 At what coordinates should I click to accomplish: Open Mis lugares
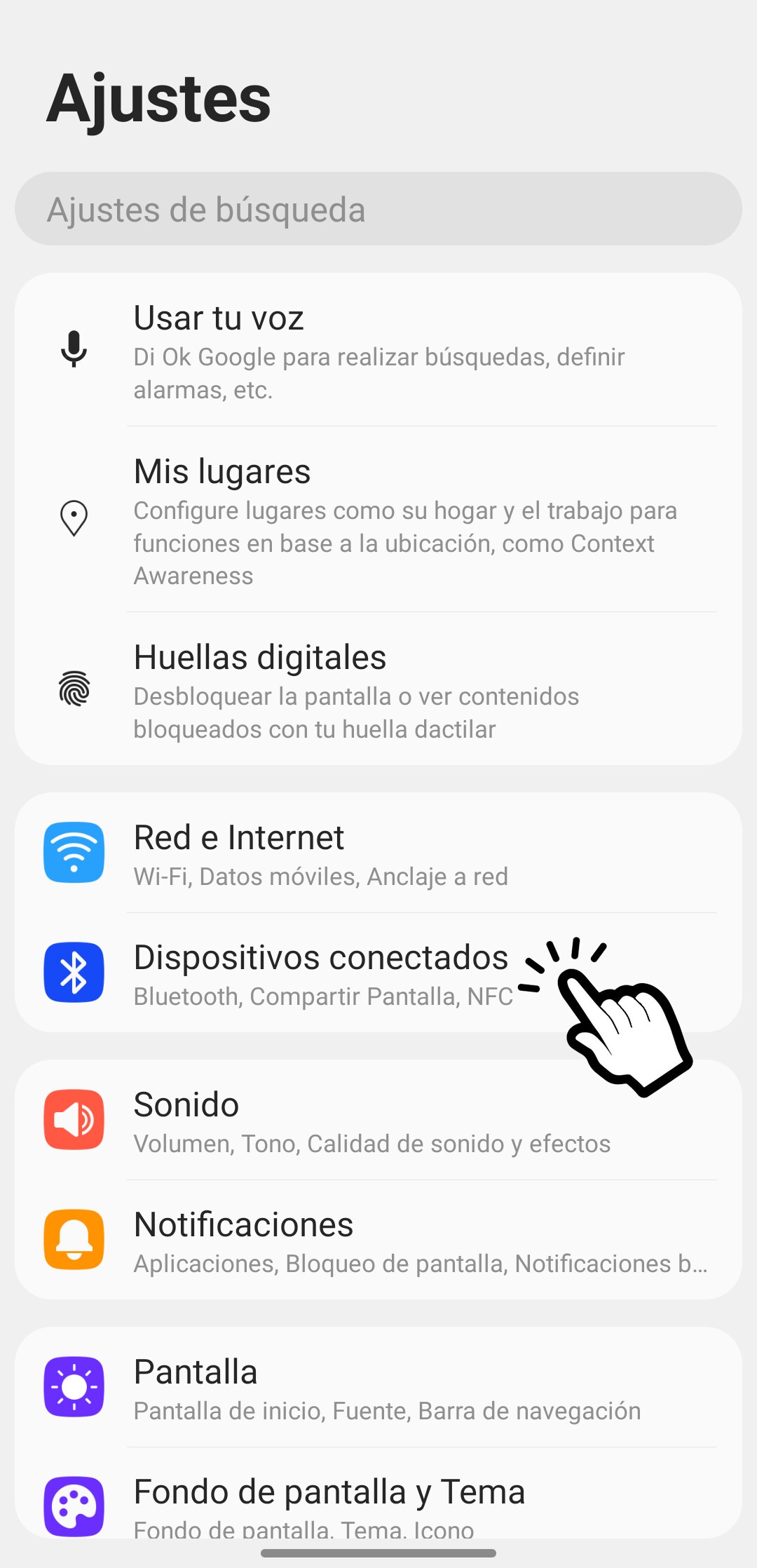pos(378,519)
